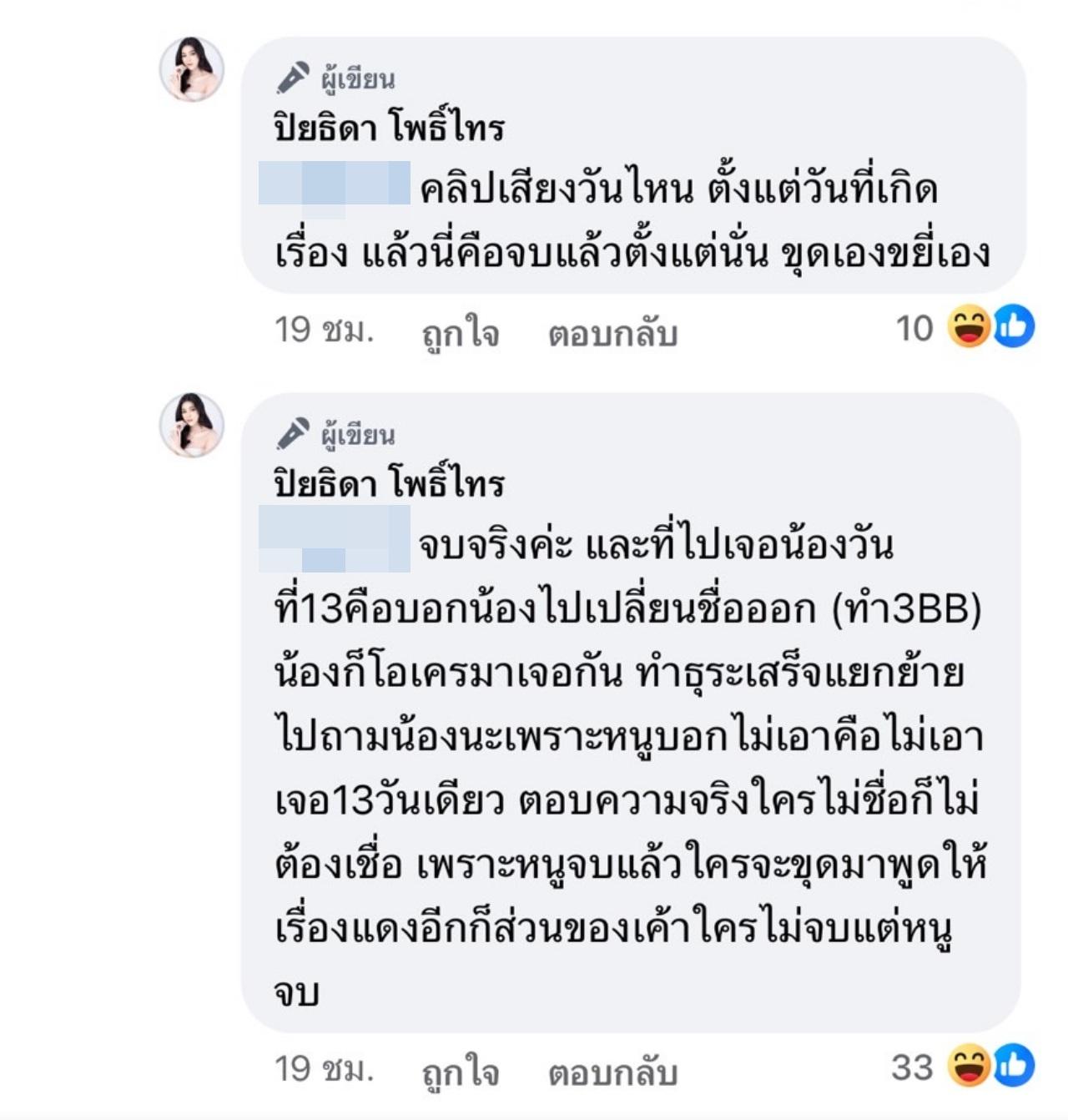Open ปิยธิดา โพธิ์ไทร name on the first comment
Image resolution: width=1068 pixels, height=1120 pixels.
389,128
